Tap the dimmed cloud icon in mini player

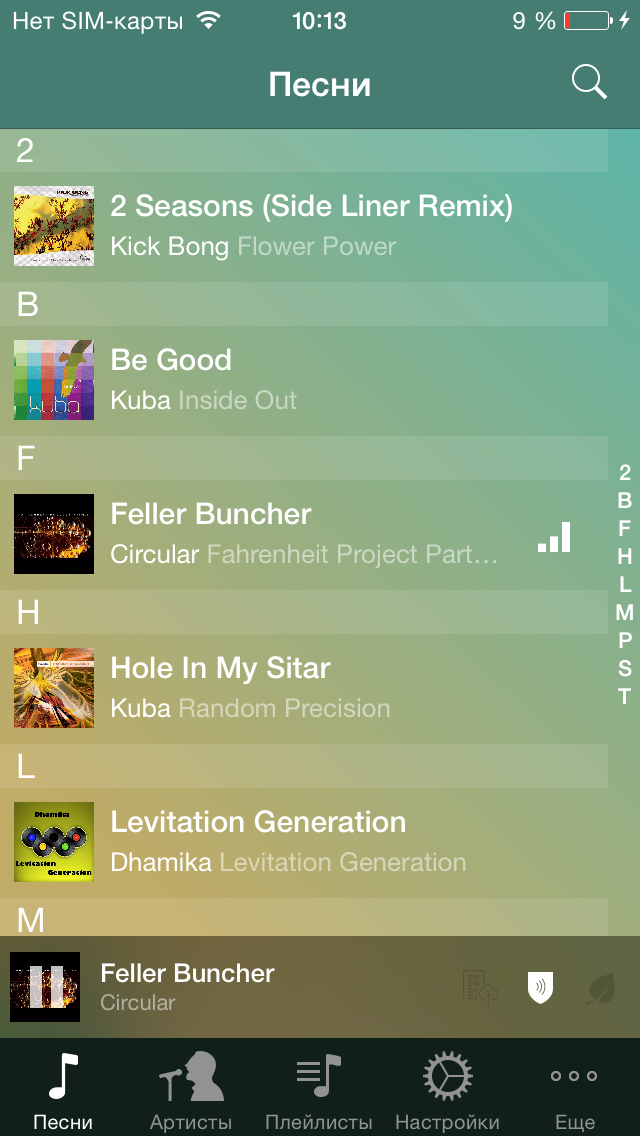pyautogui.click(x=480, y=987)
